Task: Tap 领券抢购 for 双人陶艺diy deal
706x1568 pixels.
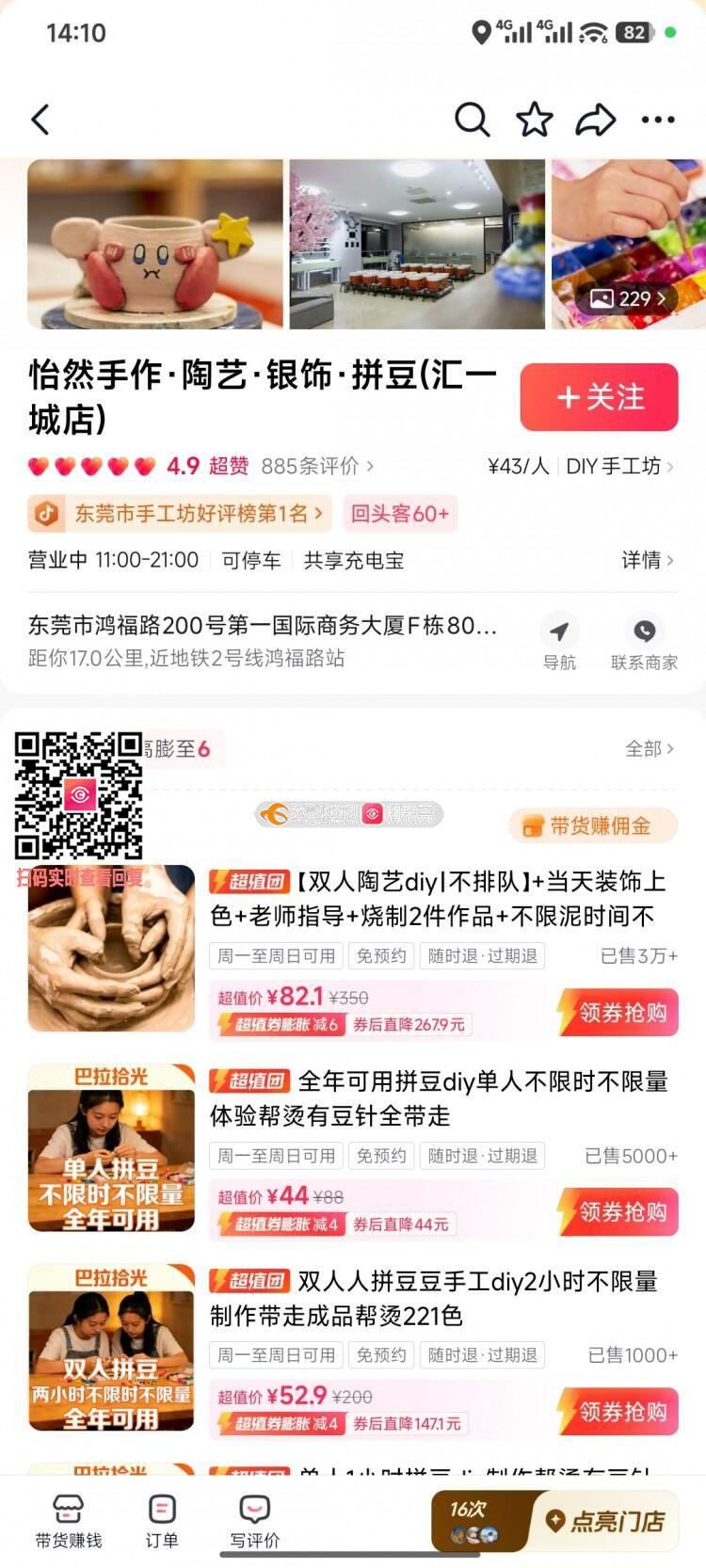Action: click(x=618, y=1013)
